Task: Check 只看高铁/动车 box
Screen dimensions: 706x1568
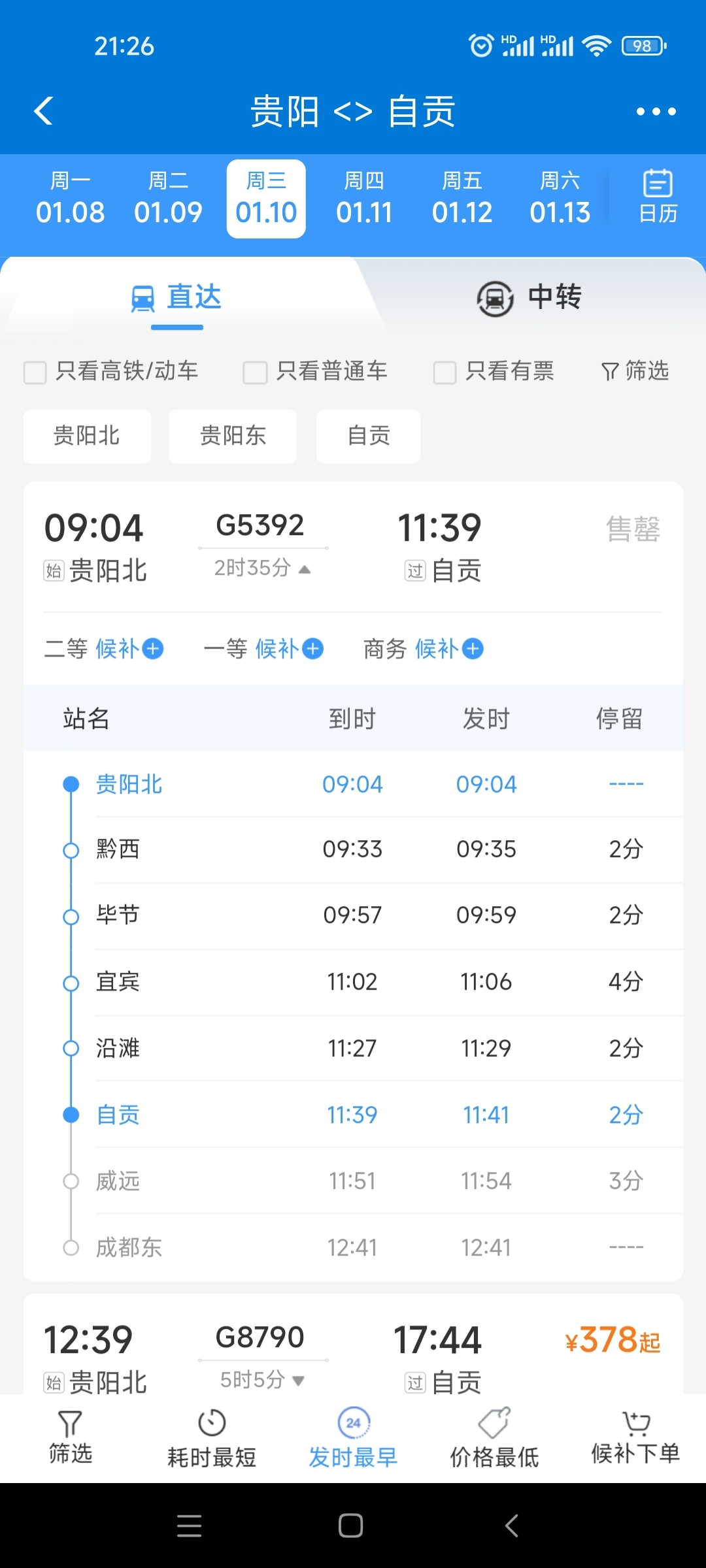Action: tap(35, 372)
